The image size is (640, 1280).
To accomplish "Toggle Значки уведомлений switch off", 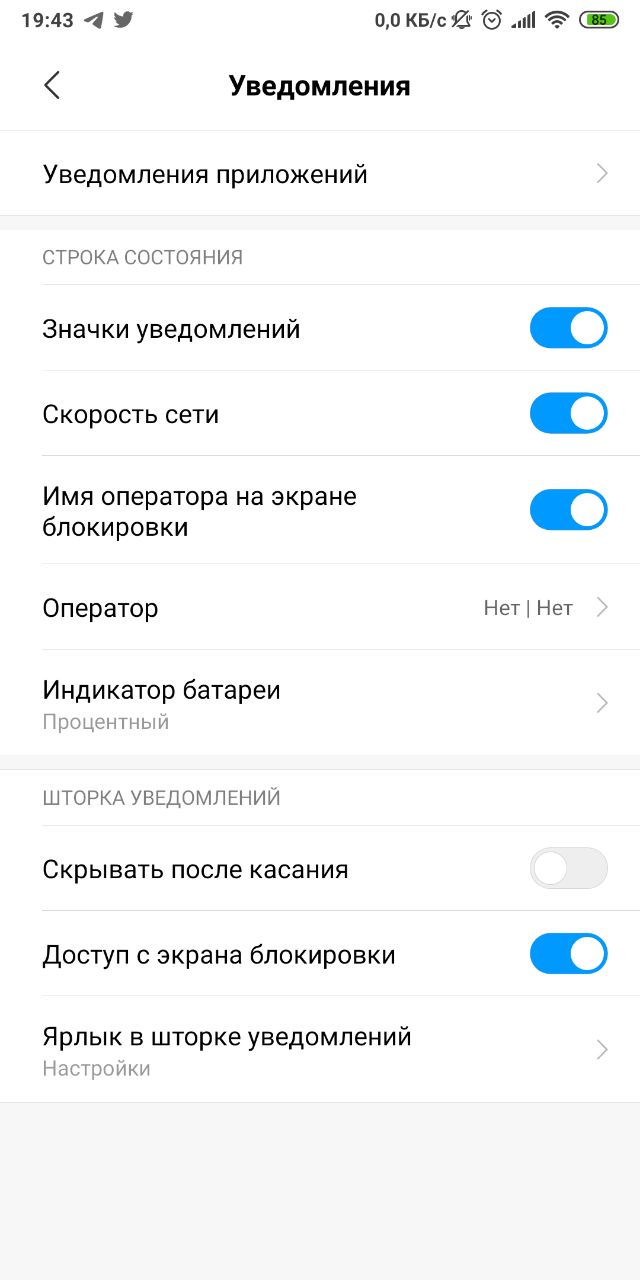I will pyautogui.click(x=568, y=328).
